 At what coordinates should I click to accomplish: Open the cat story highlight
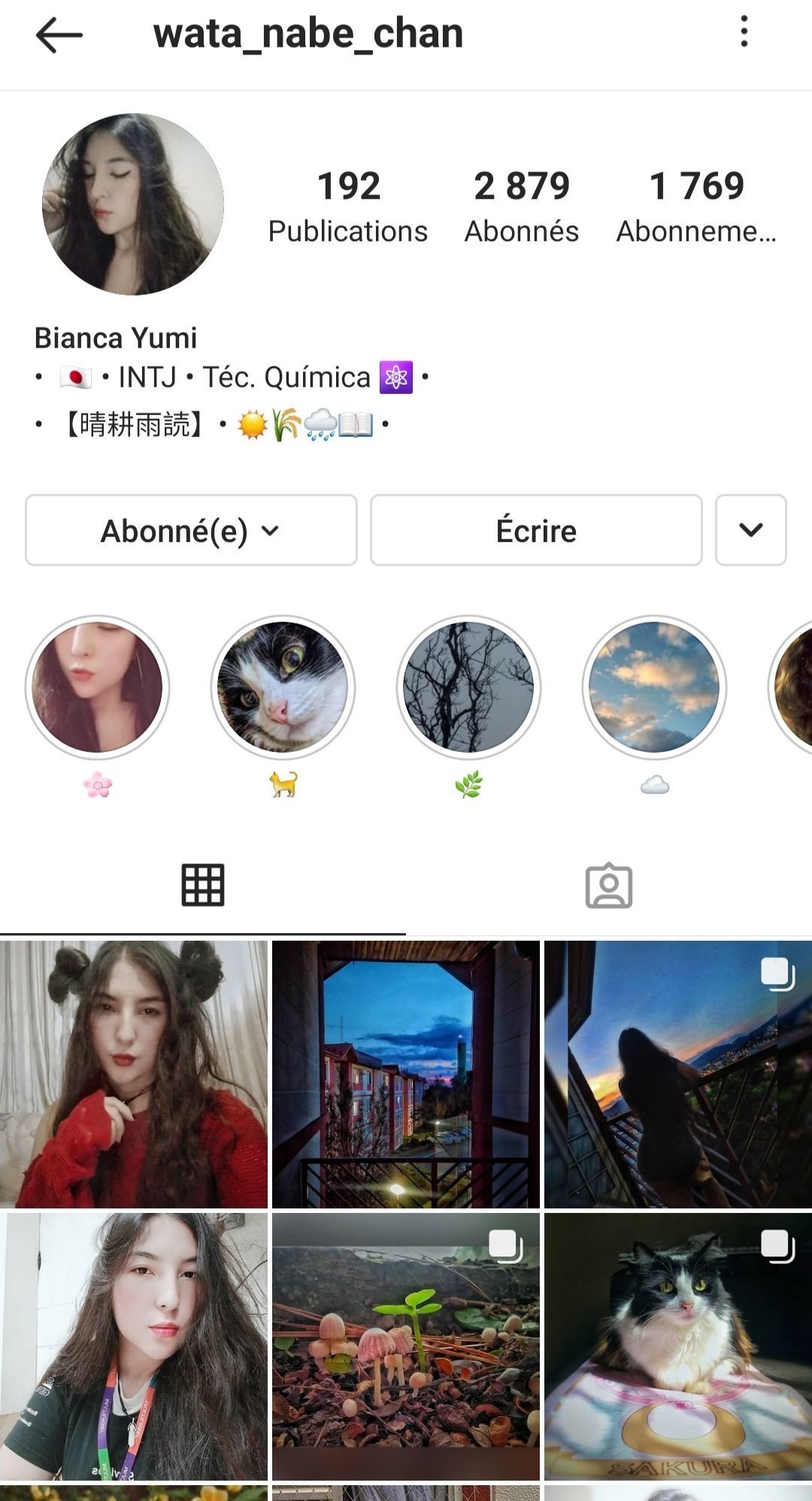283,687
